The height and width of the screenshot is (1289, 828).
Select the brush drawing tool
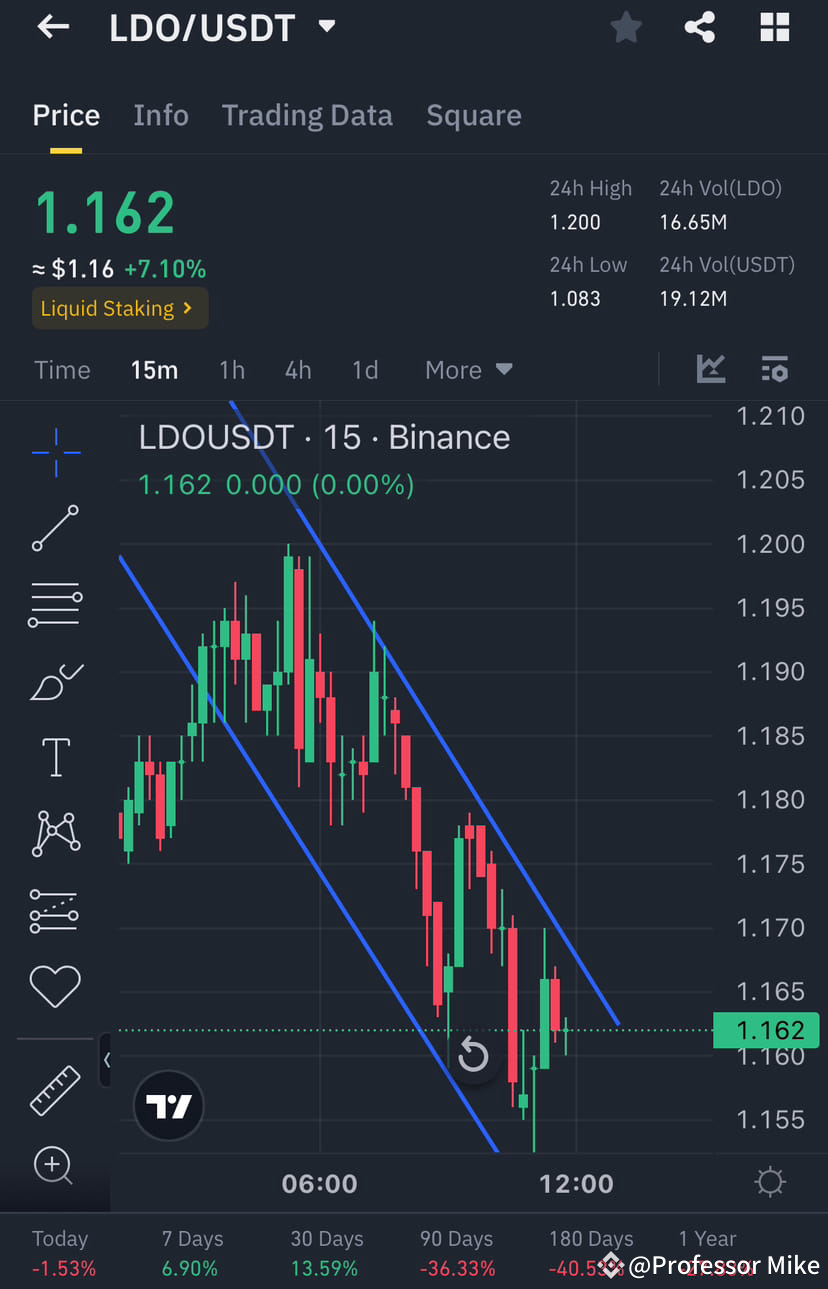click(55, 681)
